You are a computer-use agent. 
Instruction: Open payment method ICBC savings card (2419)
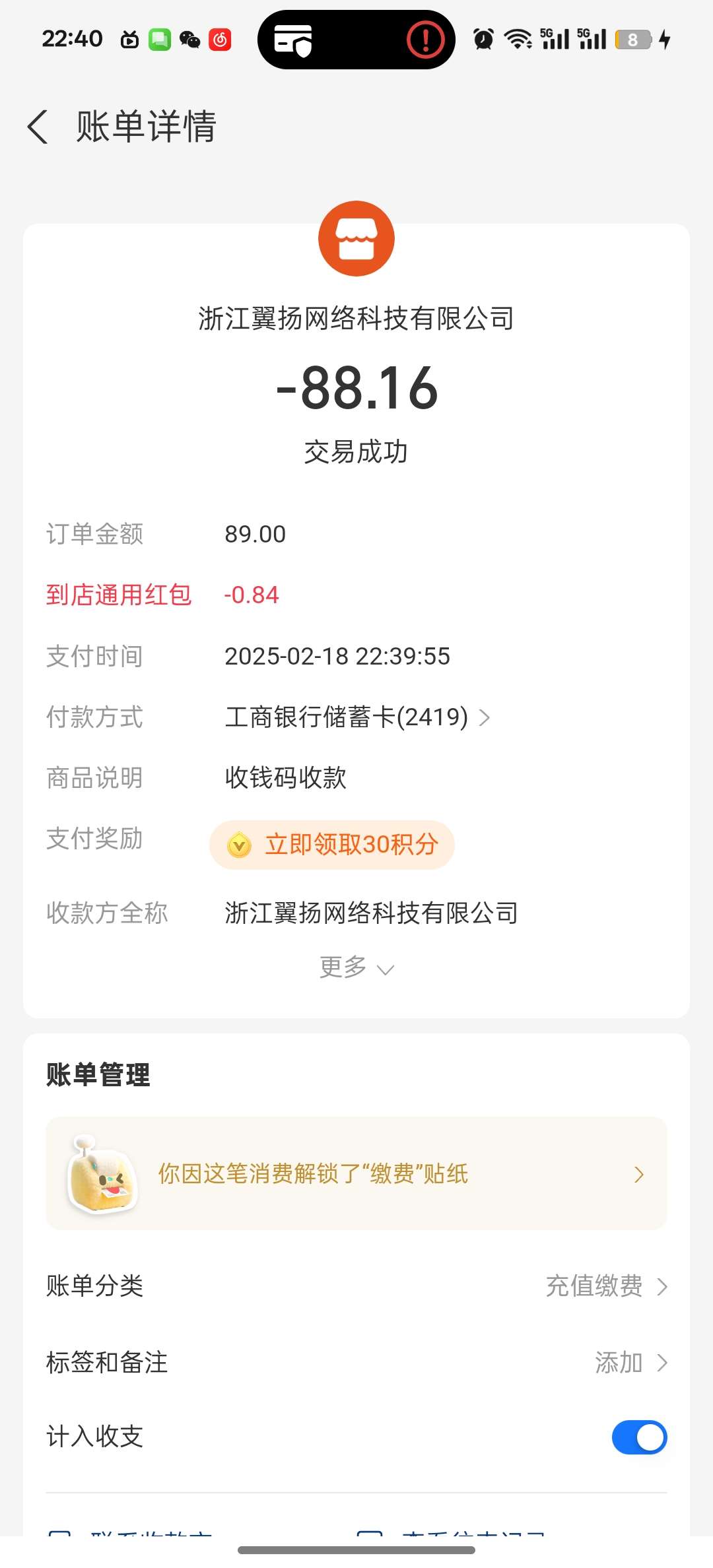[356, 717]
